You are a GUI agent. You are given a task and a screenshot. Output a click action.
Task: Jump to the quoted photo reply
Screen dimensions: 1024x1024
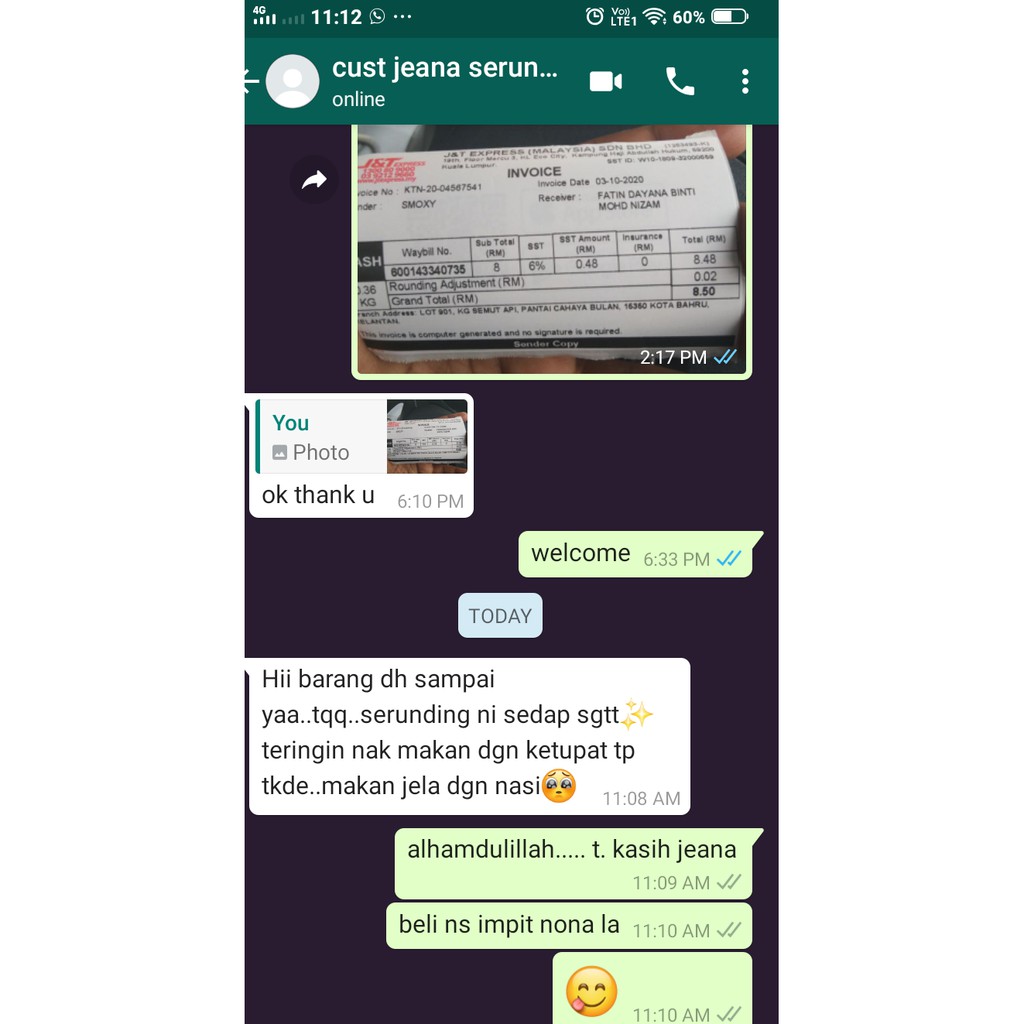point(362,436)
